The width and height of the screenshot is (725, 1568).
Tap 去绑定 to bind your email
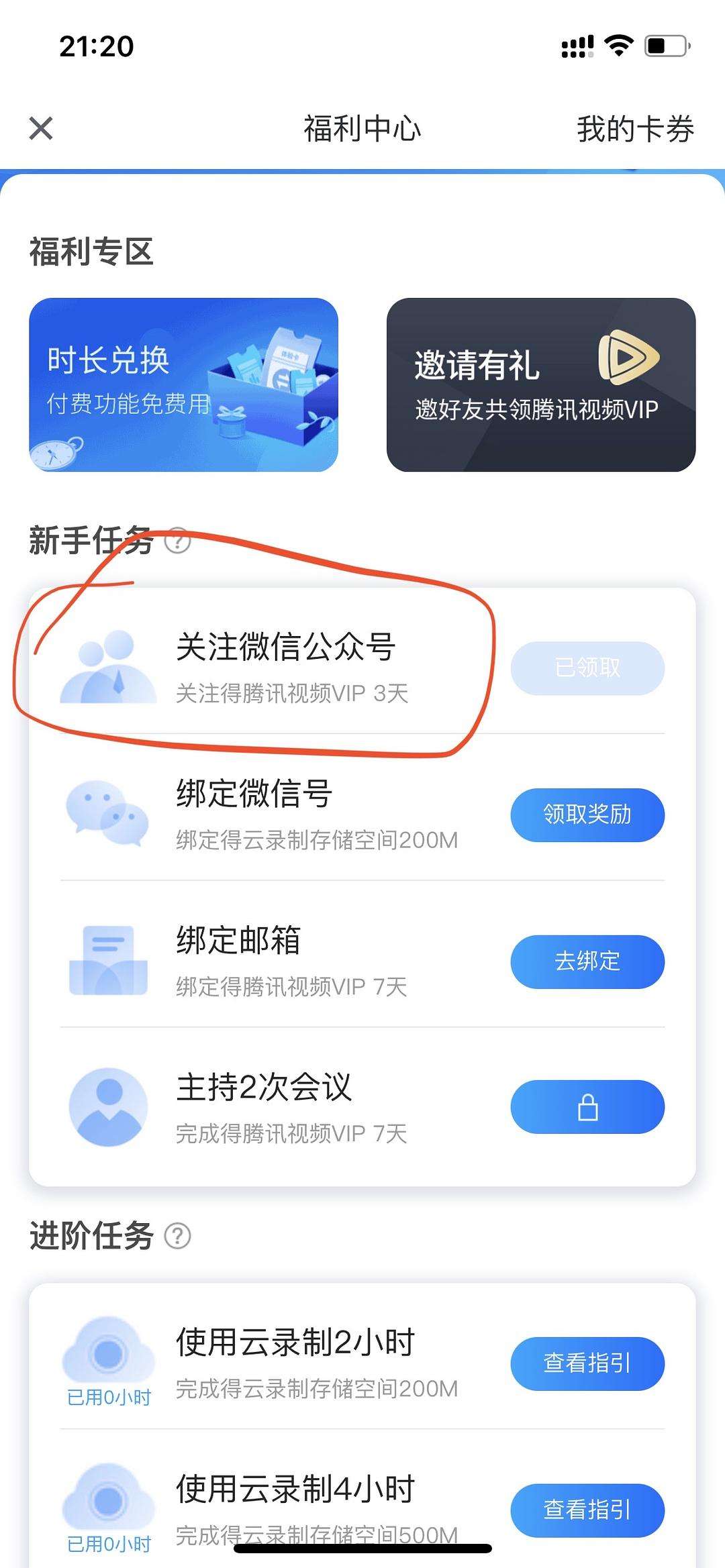pyautogui.click(x=587, y=961)
